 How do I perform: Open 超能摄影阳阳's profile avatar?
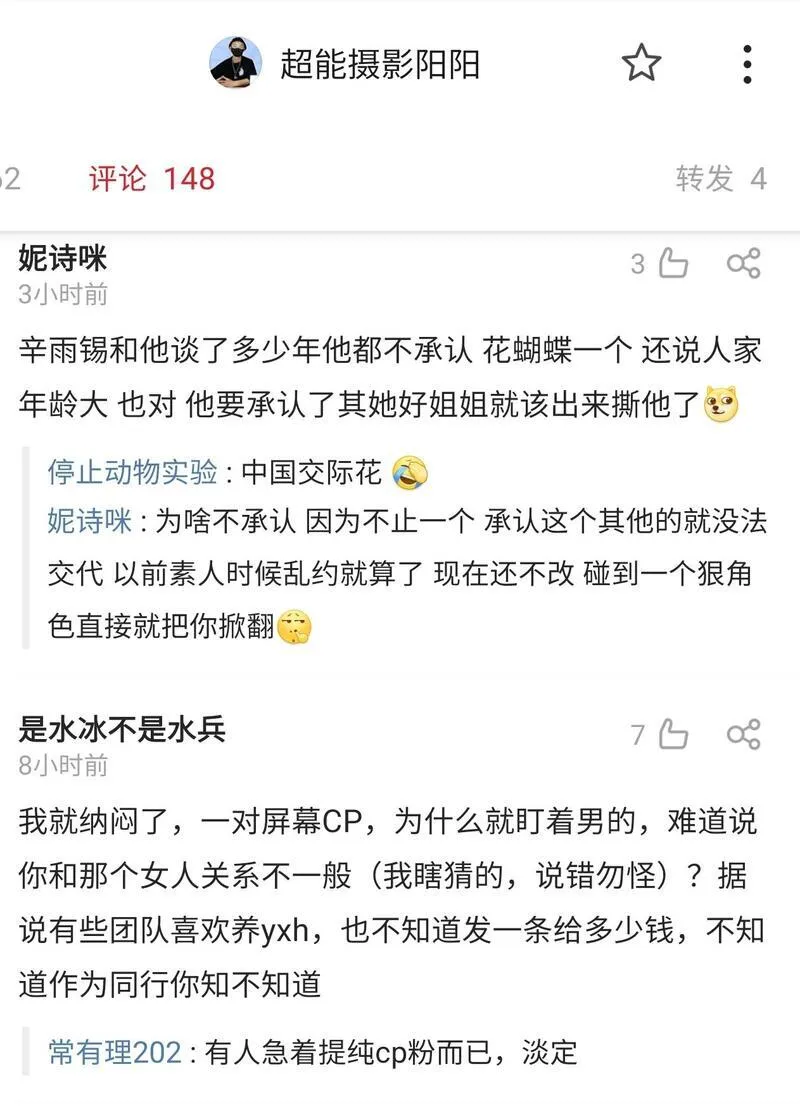235,63
